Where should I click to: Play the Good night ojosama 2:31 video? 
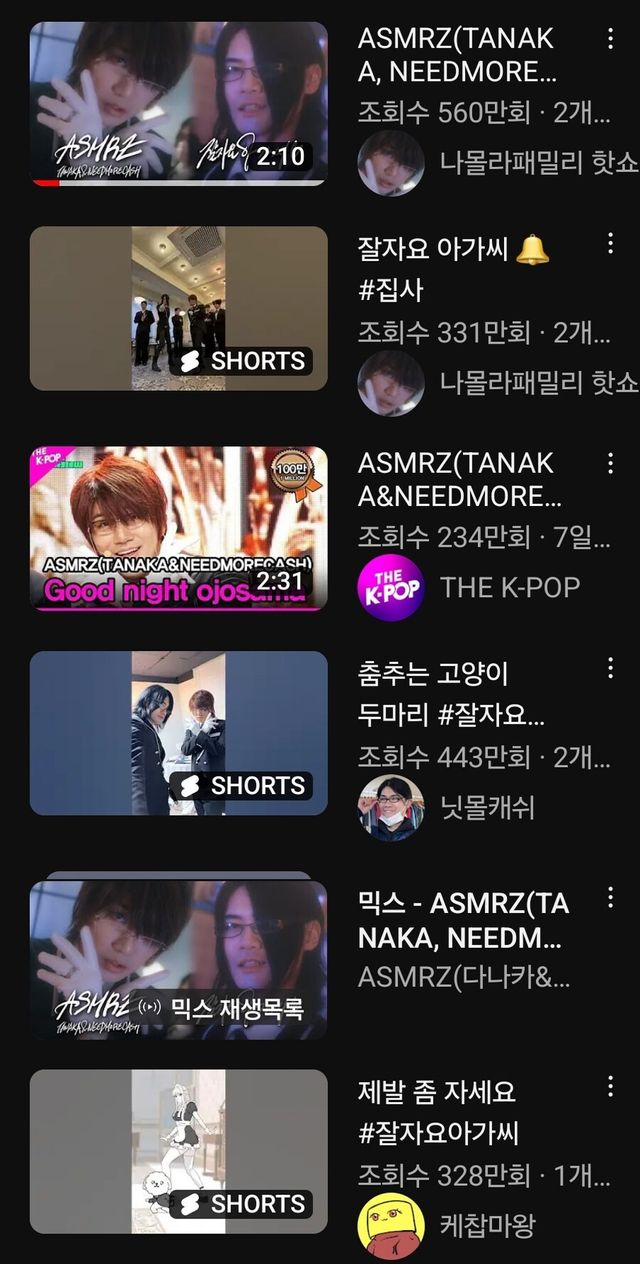click(178, 528)
